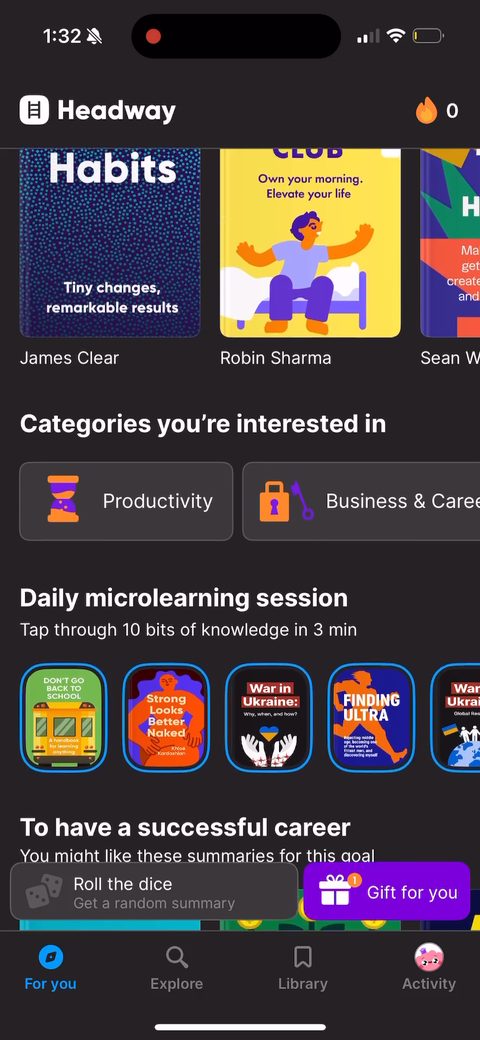480x1040 pixels.
Task: Switch to the Library tab
Action: click(x=303, y=968)
